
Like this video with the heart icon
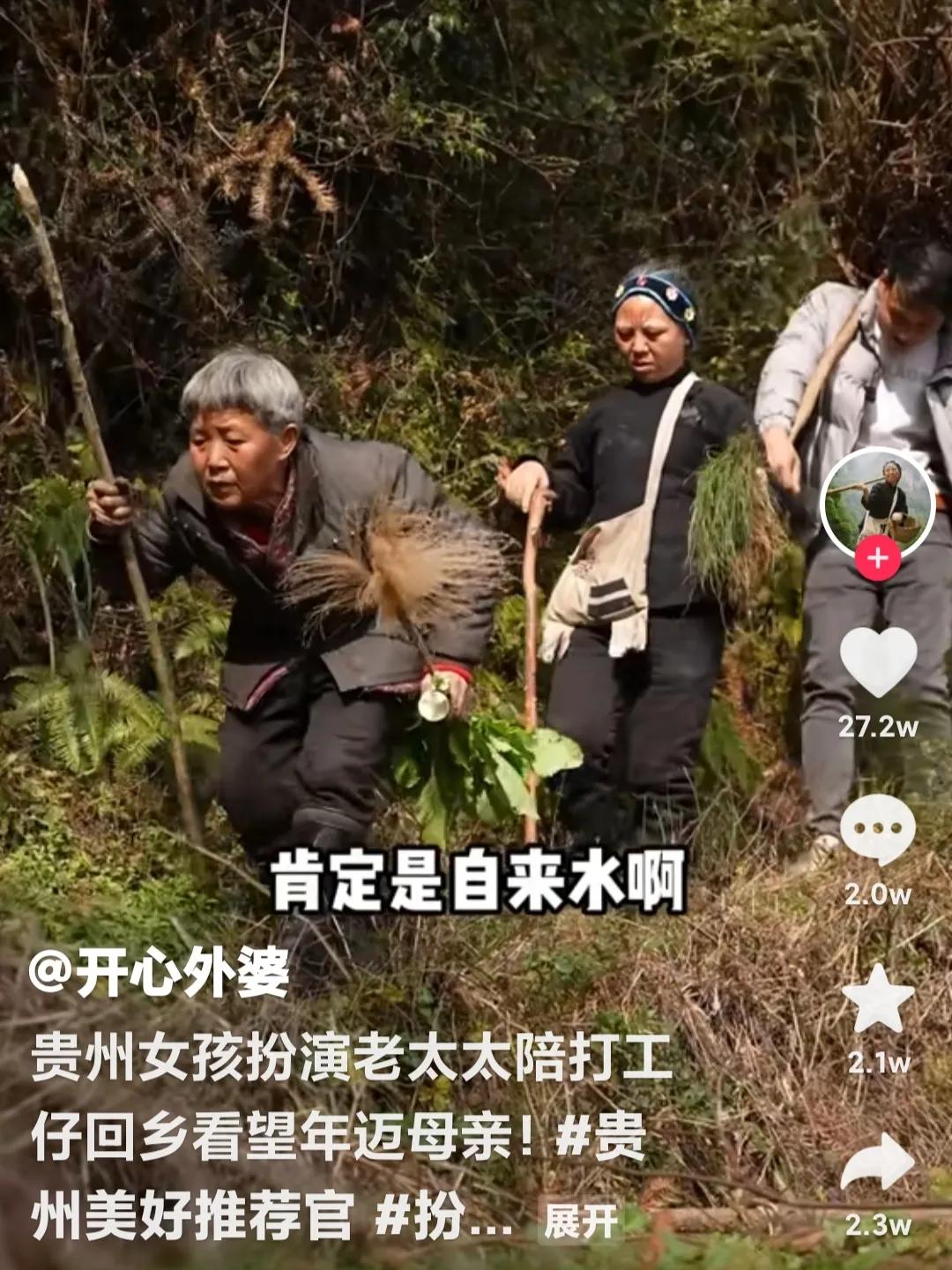pos(878,661)
